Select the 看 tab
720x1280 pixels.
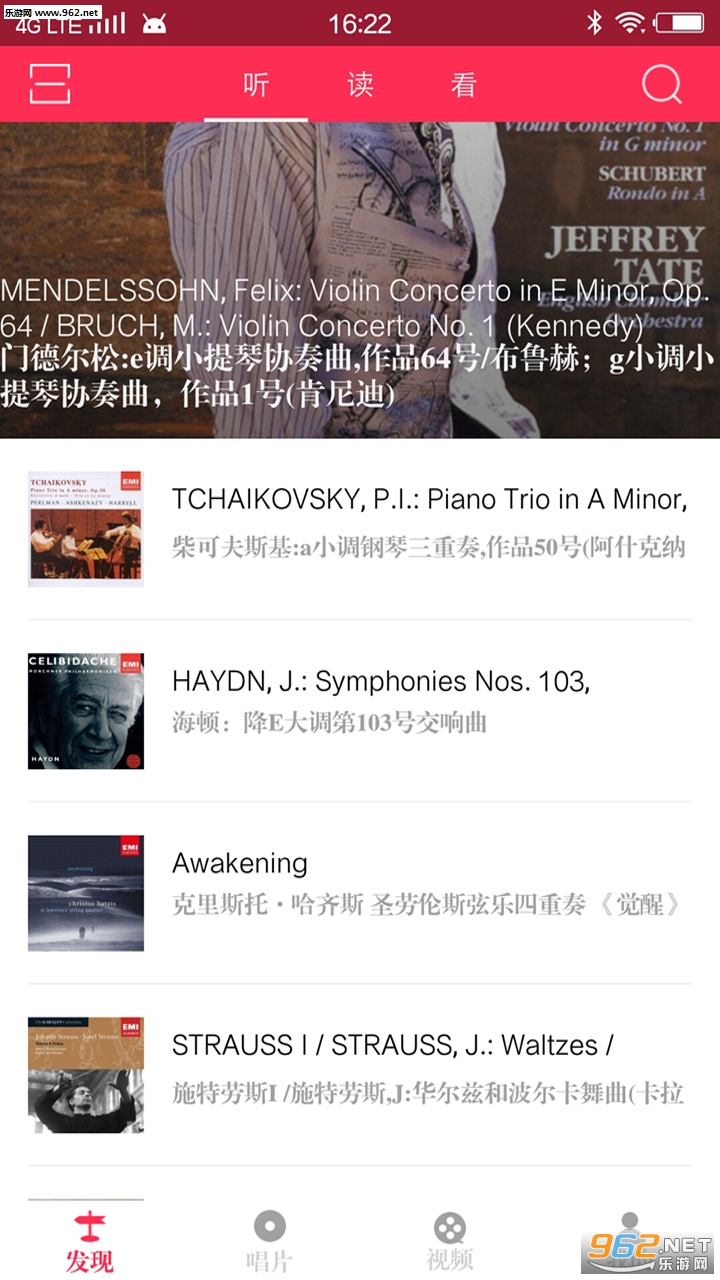click(x=463, y=85)
